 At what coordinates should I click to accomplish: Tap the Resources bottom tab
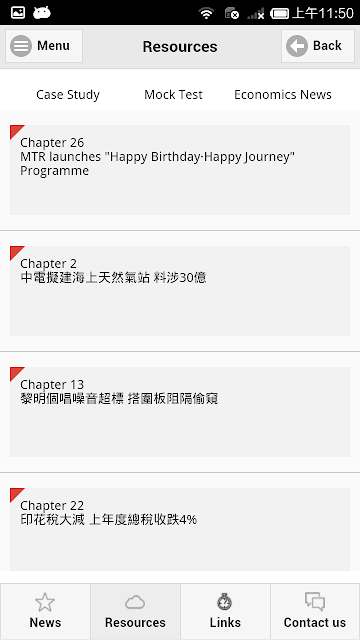(135, 611)
